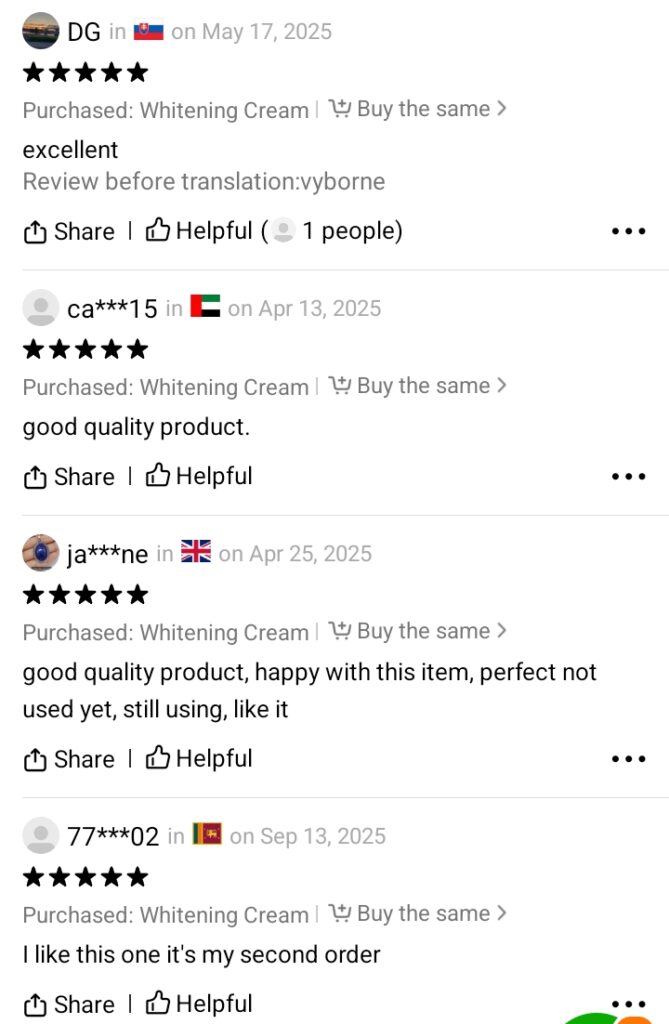This screenshot has height=1024, width=669.
Task: Mark ja***ne's review as helpful
Action: [199, 758]
